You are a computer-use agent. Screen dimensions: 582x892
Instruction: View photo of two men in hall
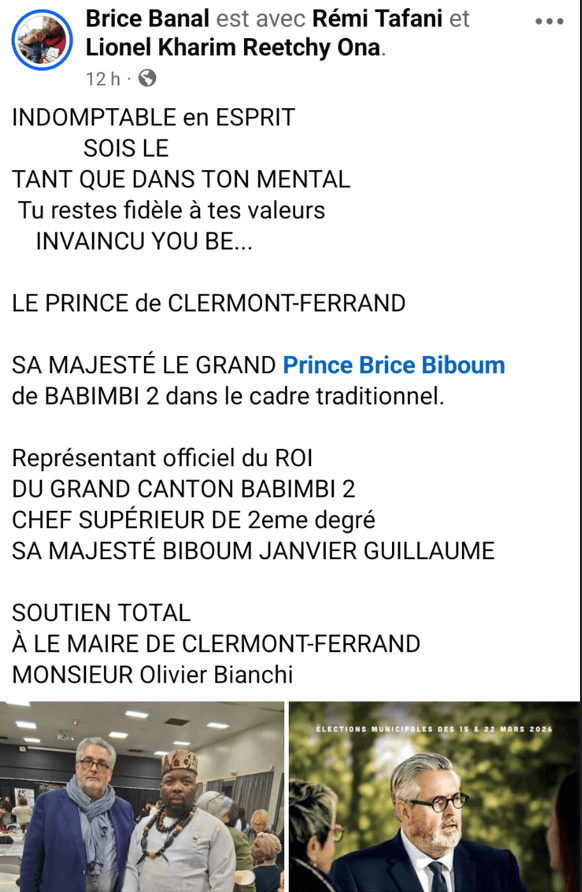coord(142,796)
